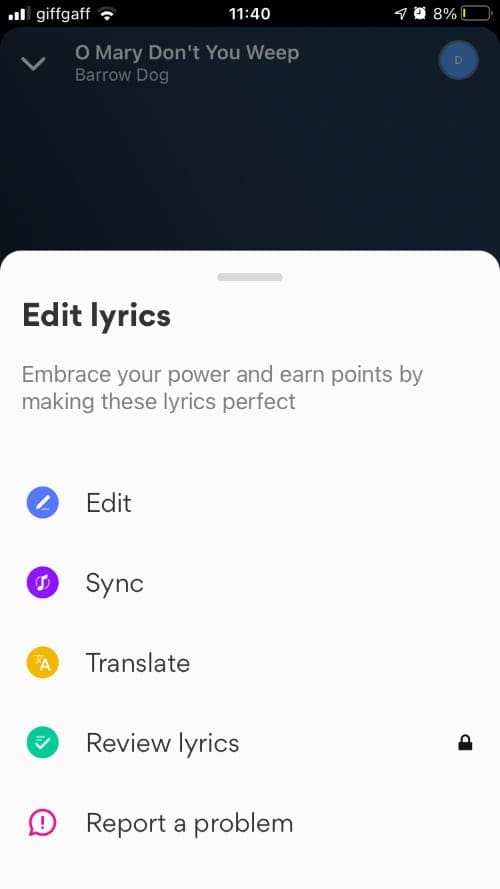This screenshot has width=500, height=889.
Task: Tap Report a problem
Action: coord(250,823)
